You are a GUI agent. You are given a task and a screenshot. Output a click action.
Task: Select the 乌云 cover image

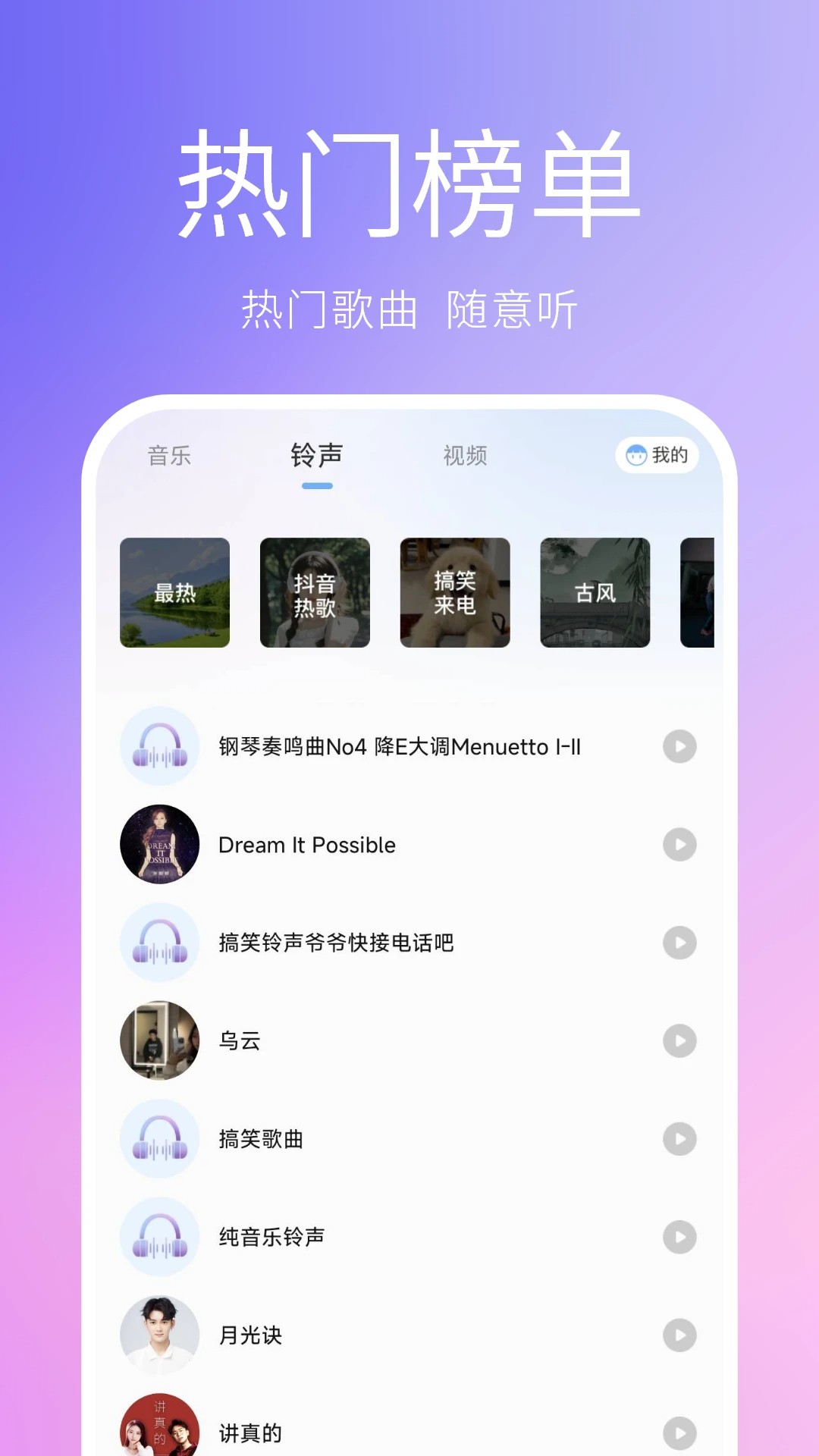coord(159,1040)
